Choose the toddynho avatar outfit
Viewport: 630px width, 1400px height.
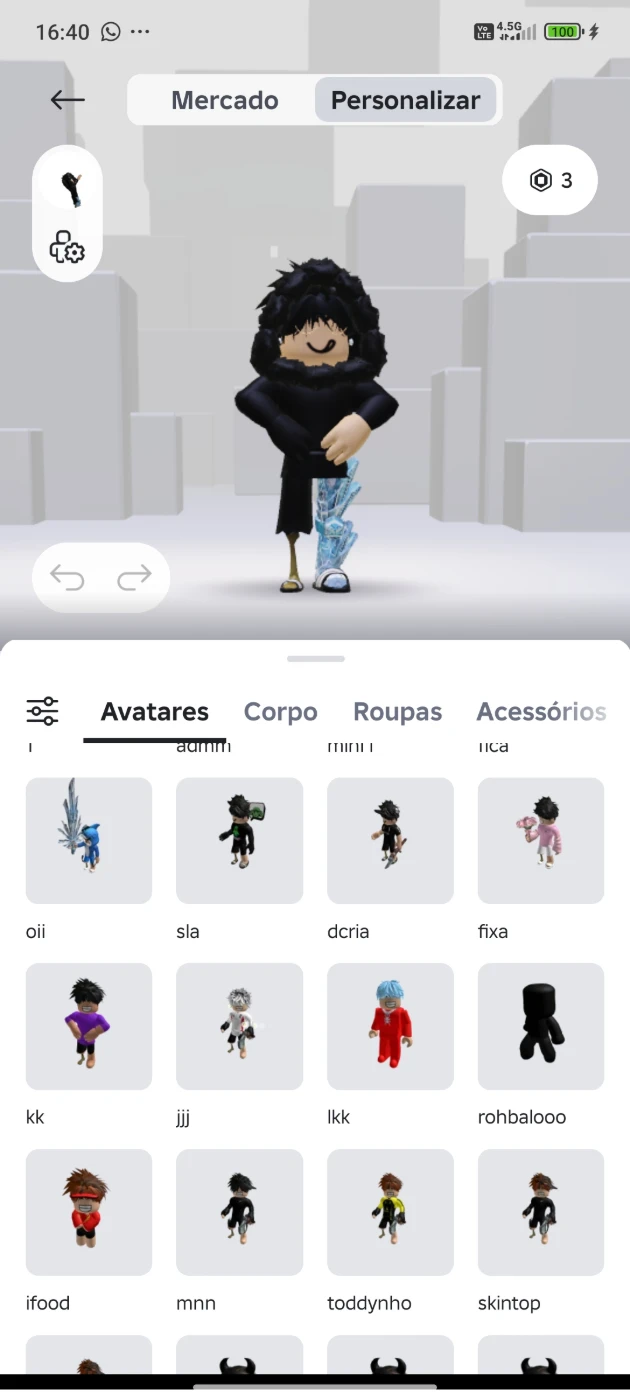390,1212
